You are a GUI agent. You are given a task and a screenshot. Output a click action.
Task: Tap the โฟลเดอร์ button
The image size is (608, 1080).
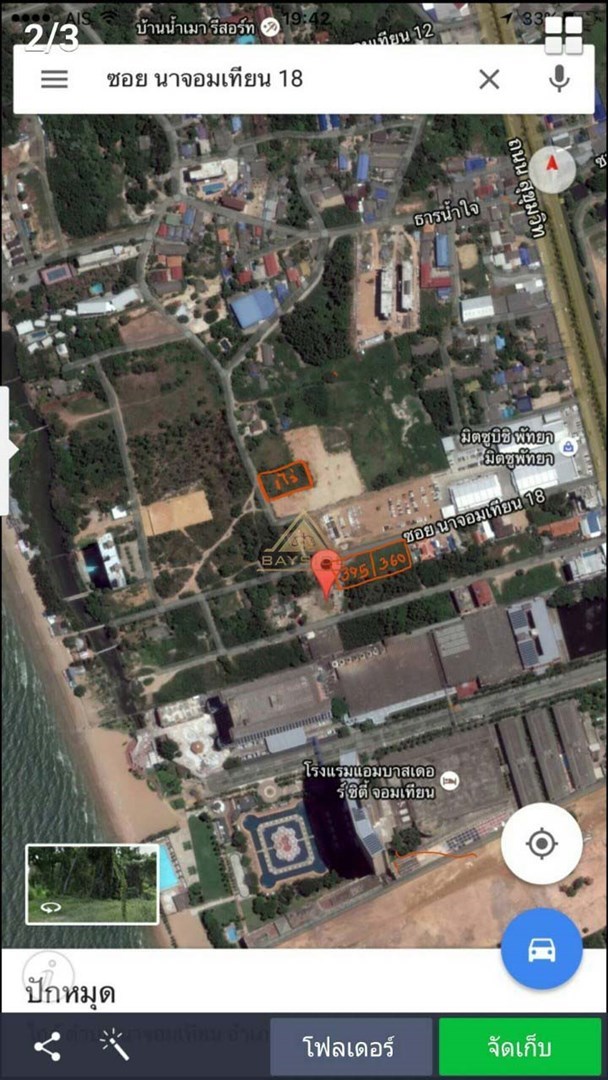click(x=350, y=1047)
